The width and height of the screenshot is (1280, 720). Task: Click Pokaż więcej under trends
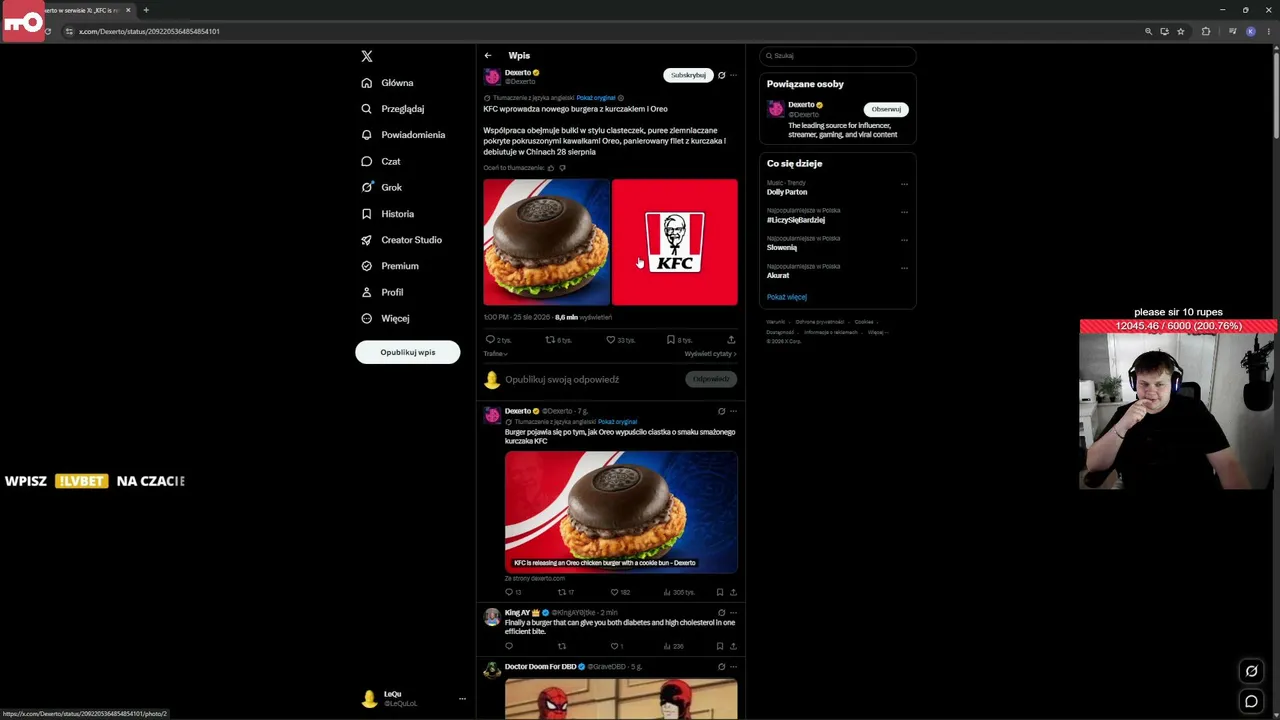786,297
